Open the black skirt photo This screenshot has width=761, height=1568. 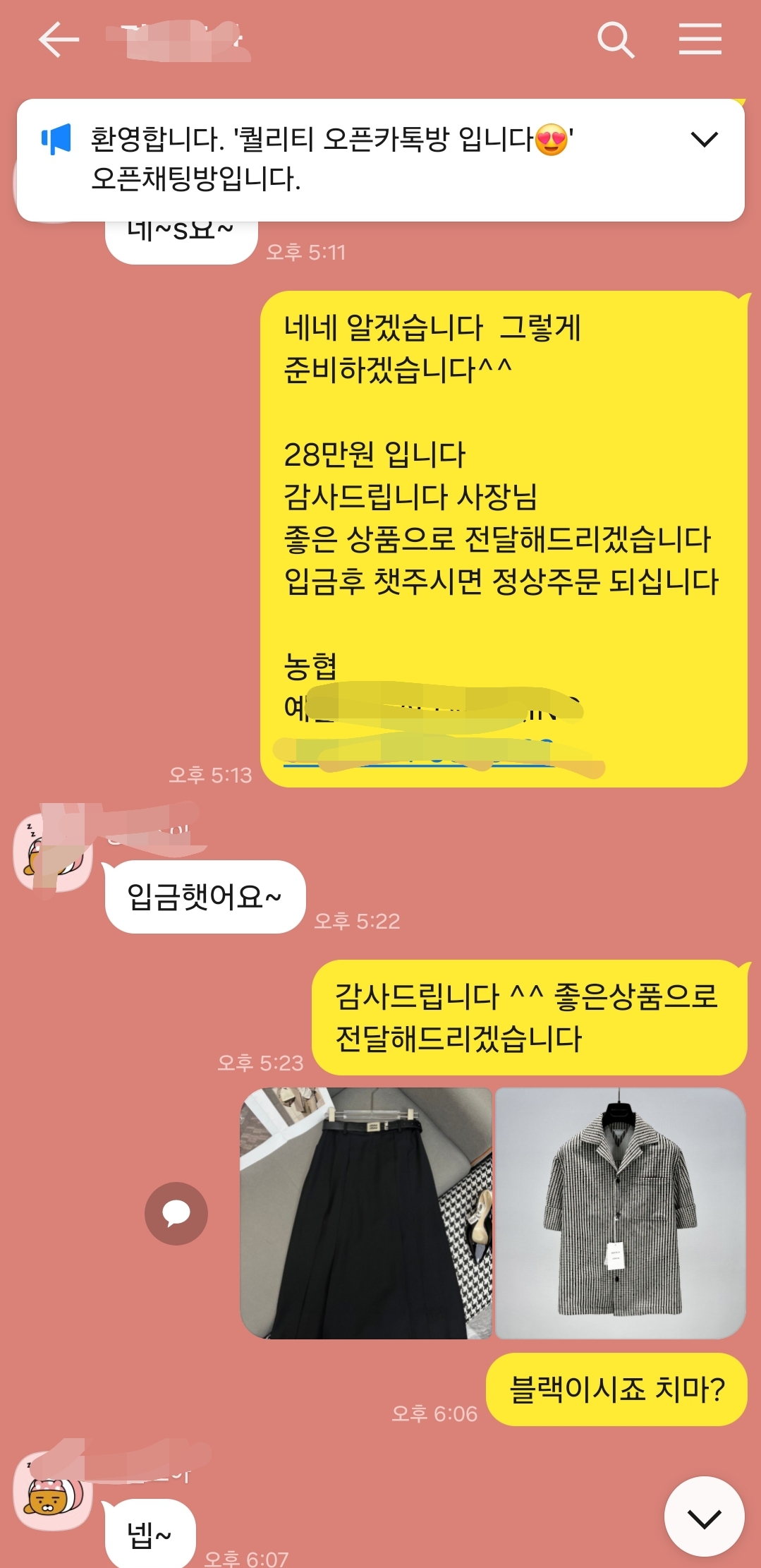(365, 1212)
